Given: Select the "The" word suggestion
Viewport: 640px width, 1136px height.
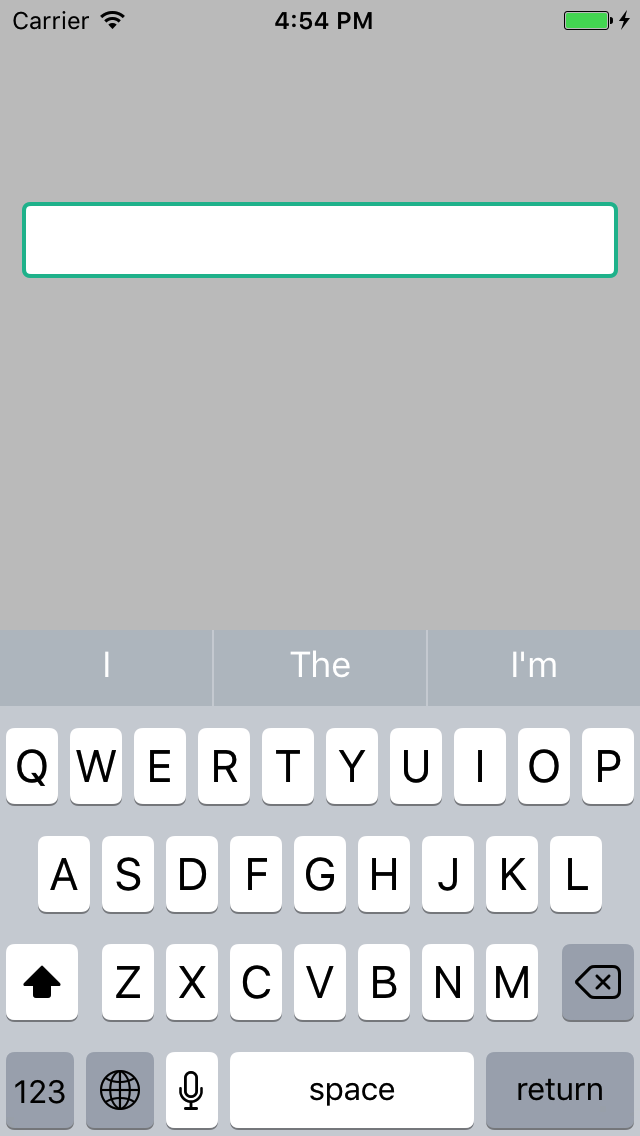Looking at the screenshot, I should (x=320, y=666).
